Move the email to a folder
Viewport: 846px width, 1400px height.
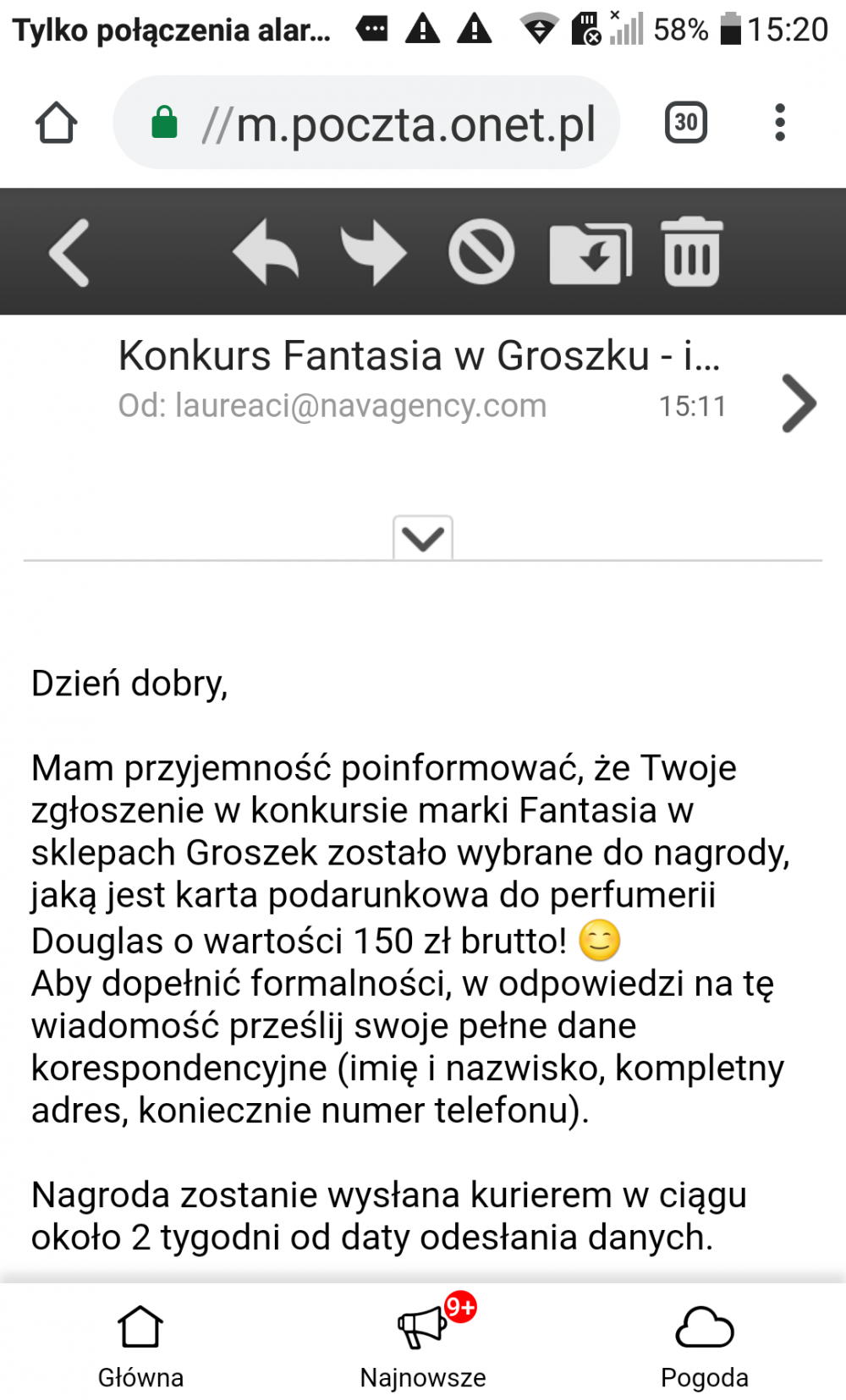(x=590, y=252)
